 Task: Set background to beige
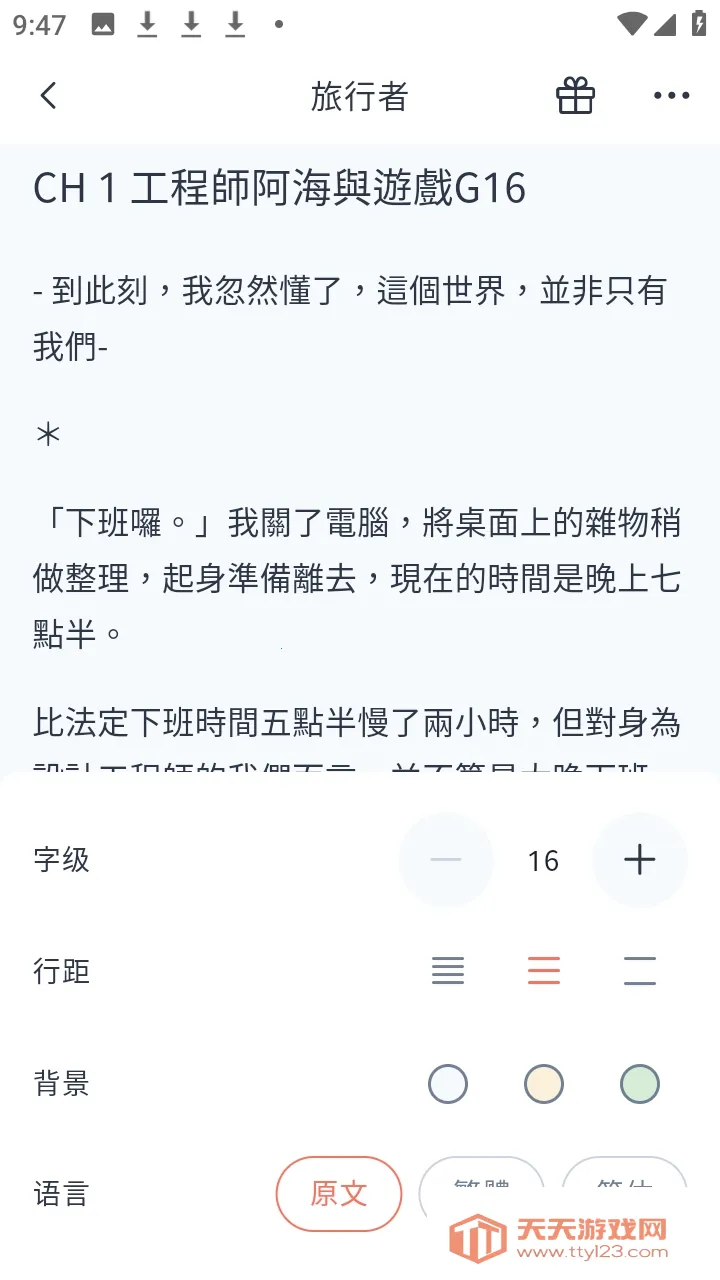point(544,1084)
